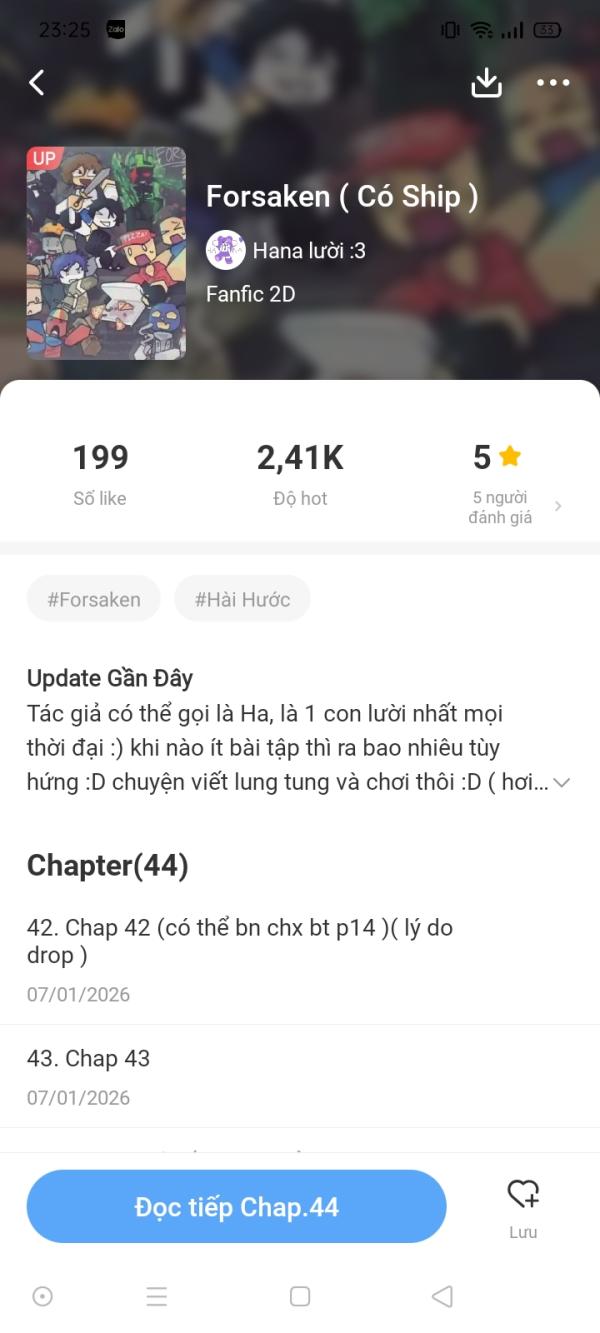Select the #Forsaken tag chip

pyautogui.click(x=94, y=599)
